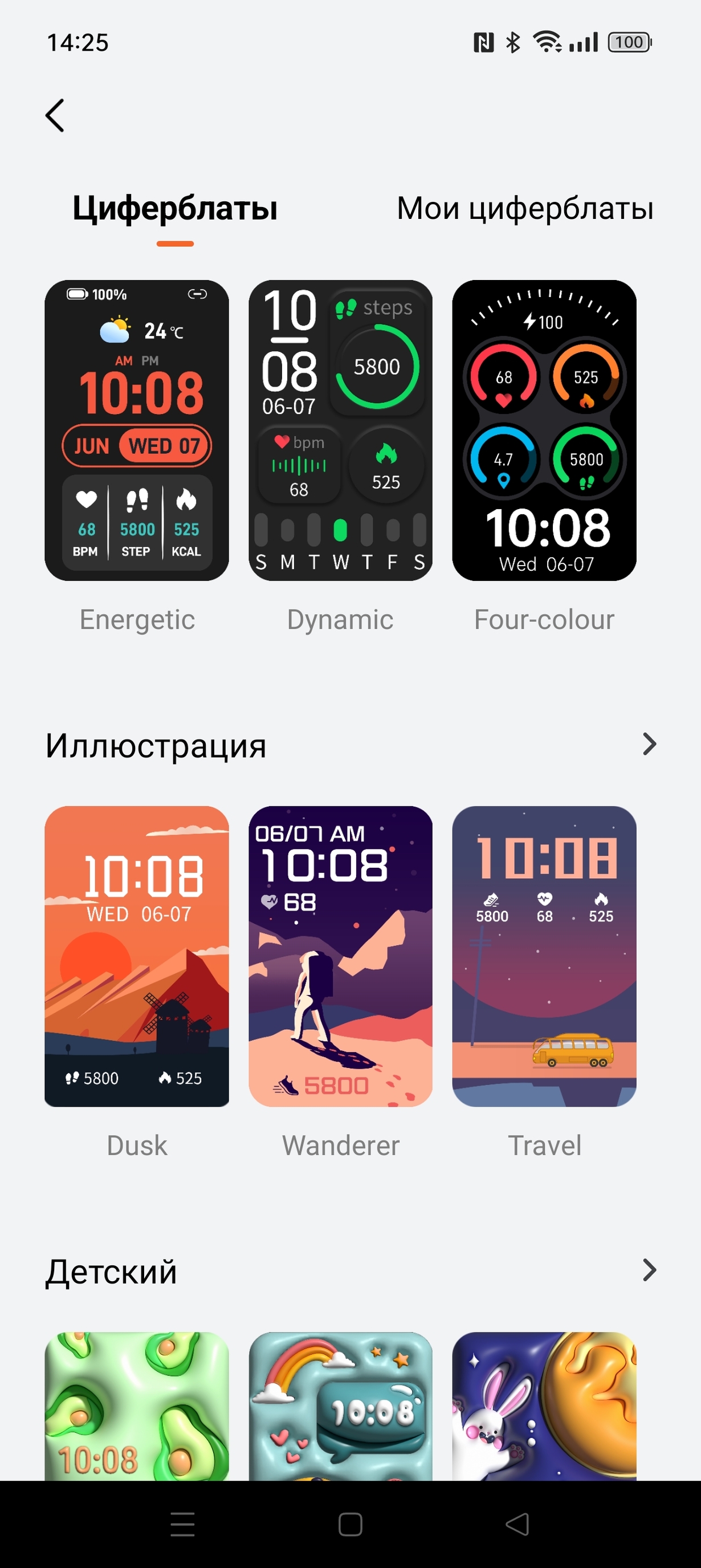This screenshot has height=1568, width=701.
Task: Open the Dusk watch face
Action: tap(137, 956)
